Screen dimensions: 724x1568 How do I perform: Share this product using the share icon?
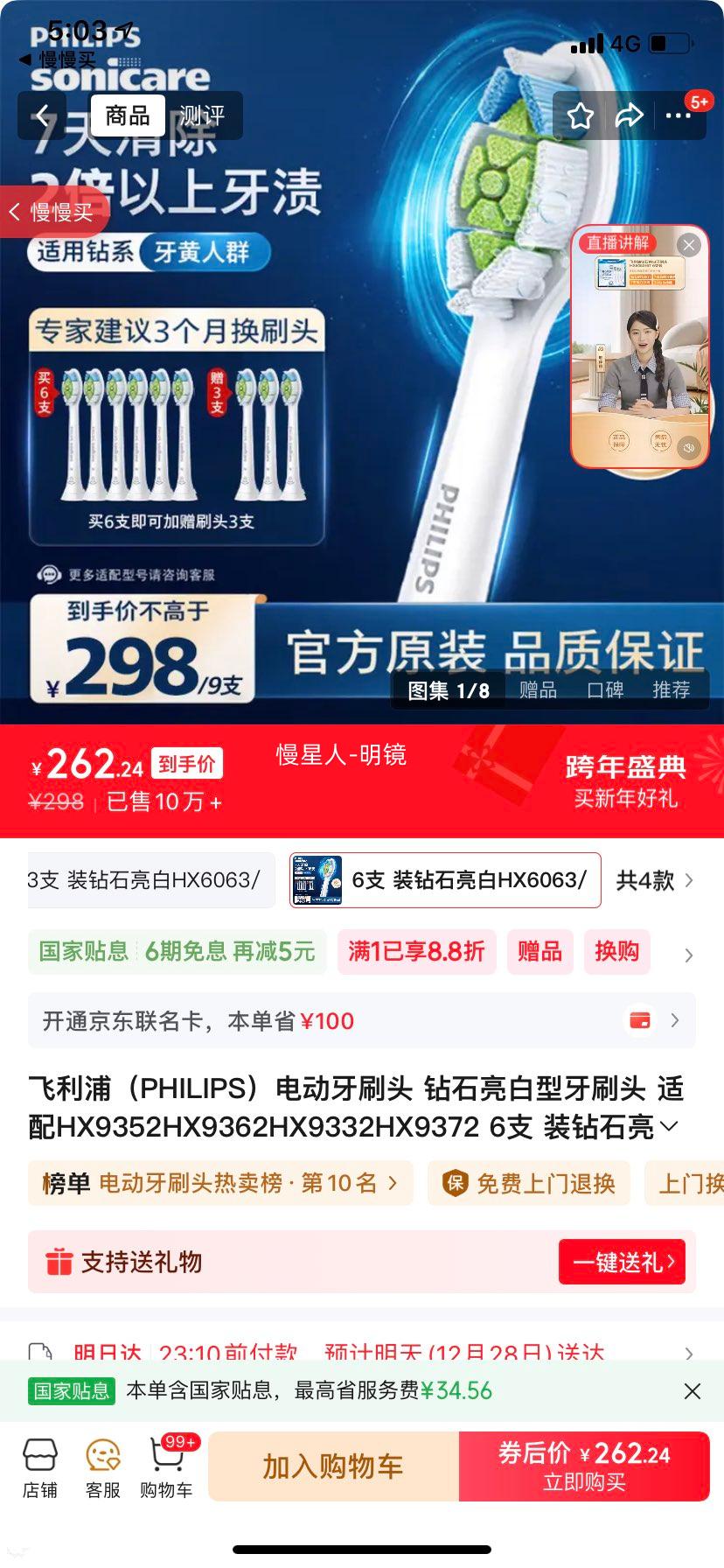click(630, 115)
